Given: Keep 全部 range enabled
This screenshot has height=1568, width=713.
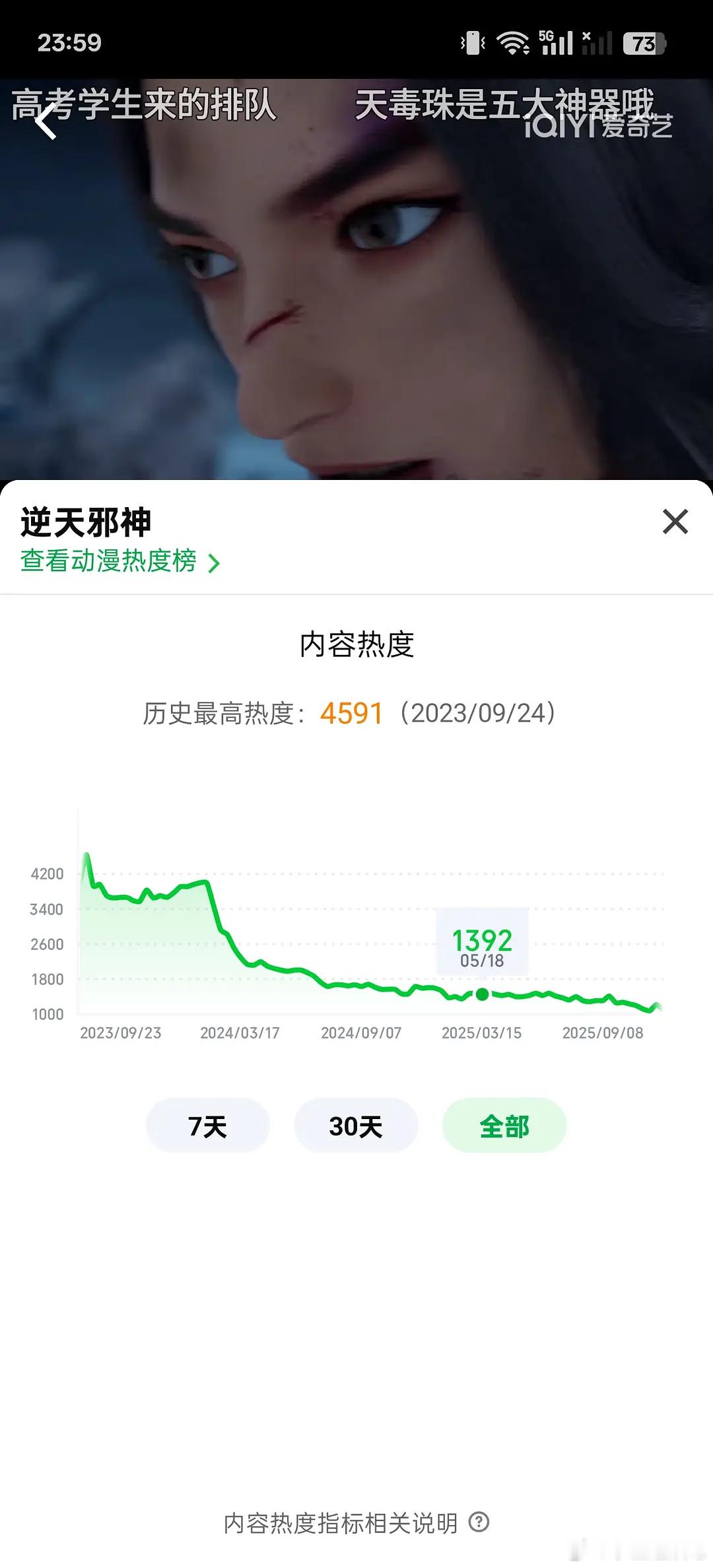Looking at the screenshot, I should point(504,1126).
